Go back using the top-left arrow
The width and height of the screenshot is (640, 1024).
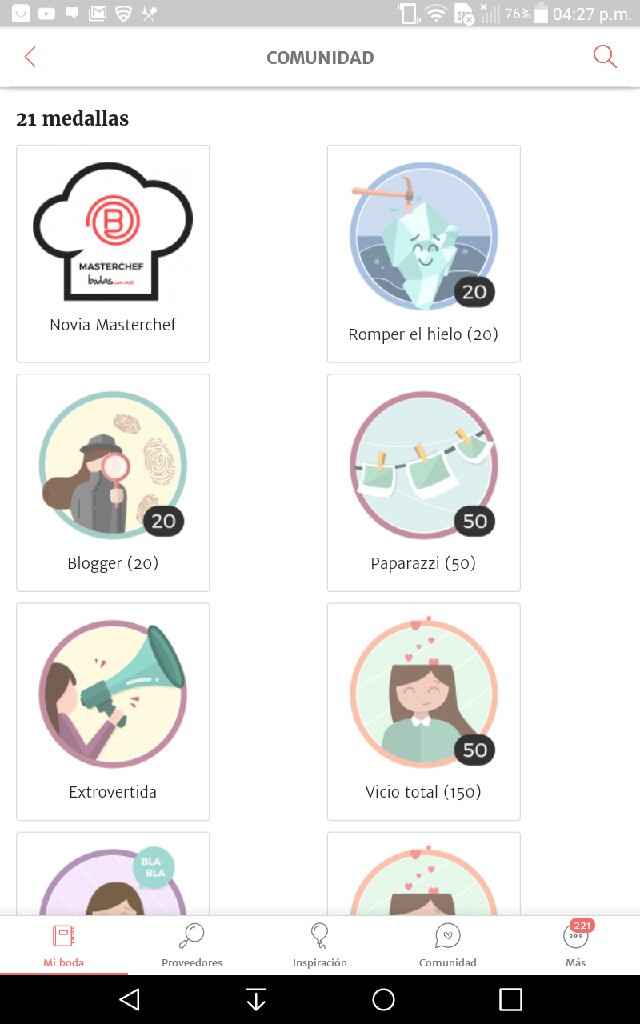coord(30,57)
